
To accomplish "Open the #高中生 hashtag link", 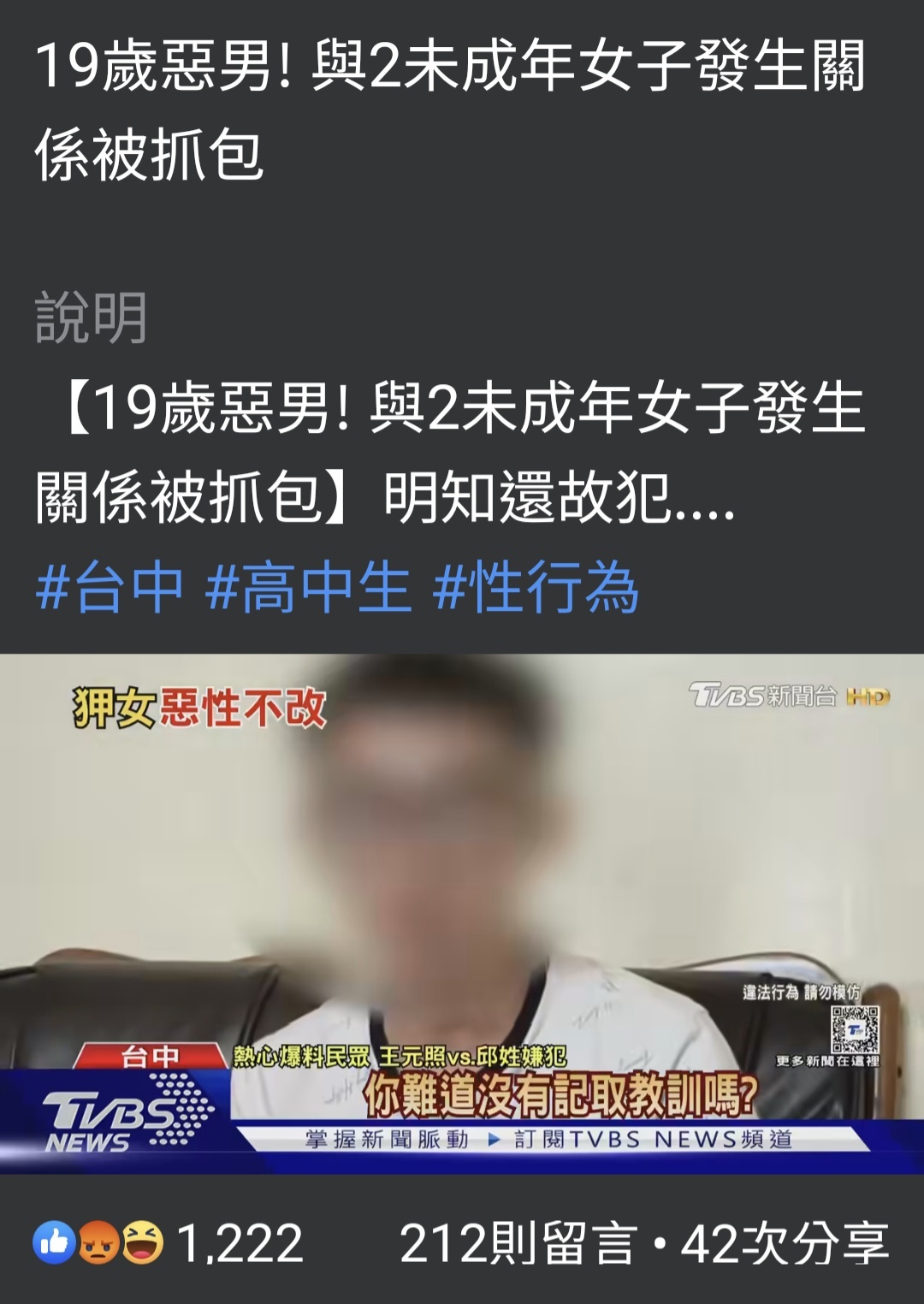I will click(308, 588).
